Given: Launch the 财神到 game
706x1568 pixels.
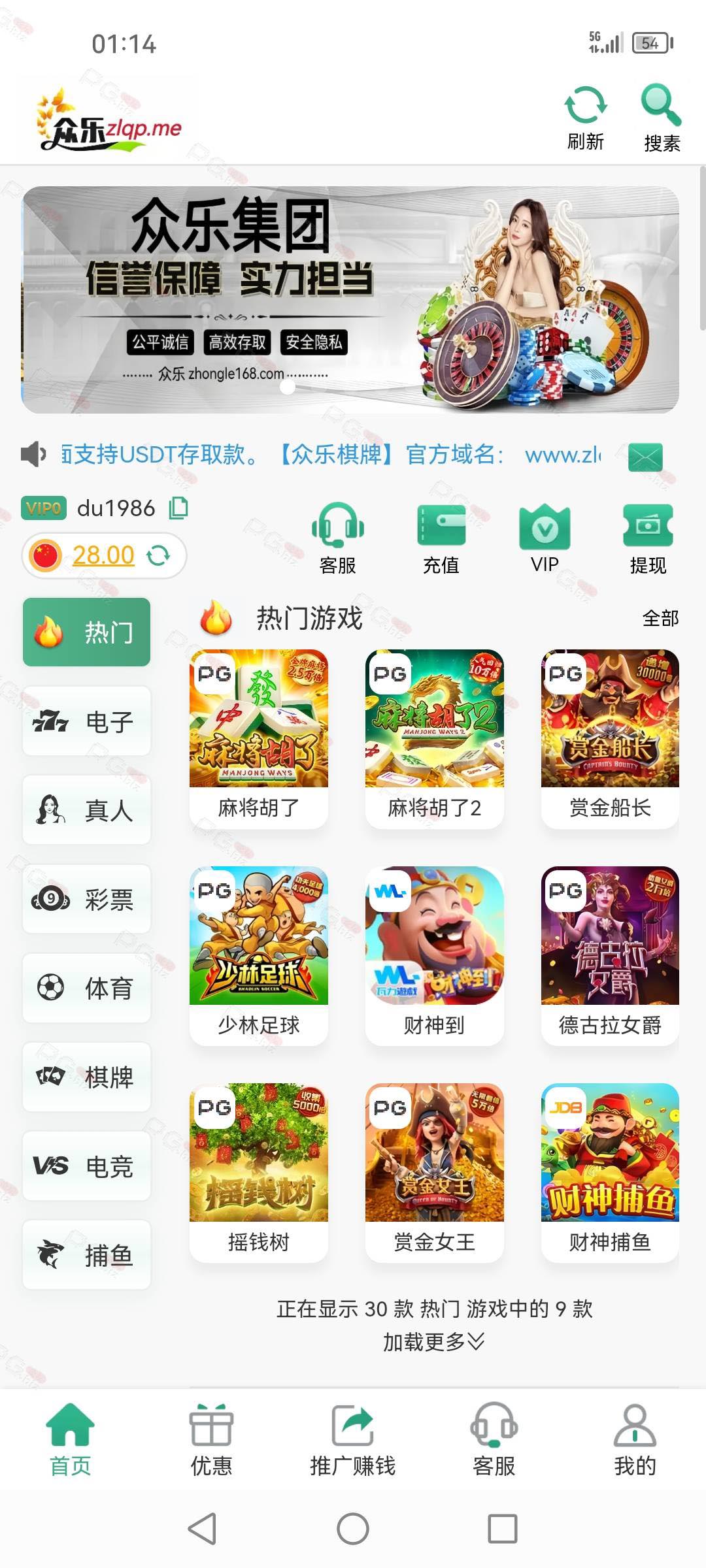Looking at the screenshot, I should tap(435, 955).
